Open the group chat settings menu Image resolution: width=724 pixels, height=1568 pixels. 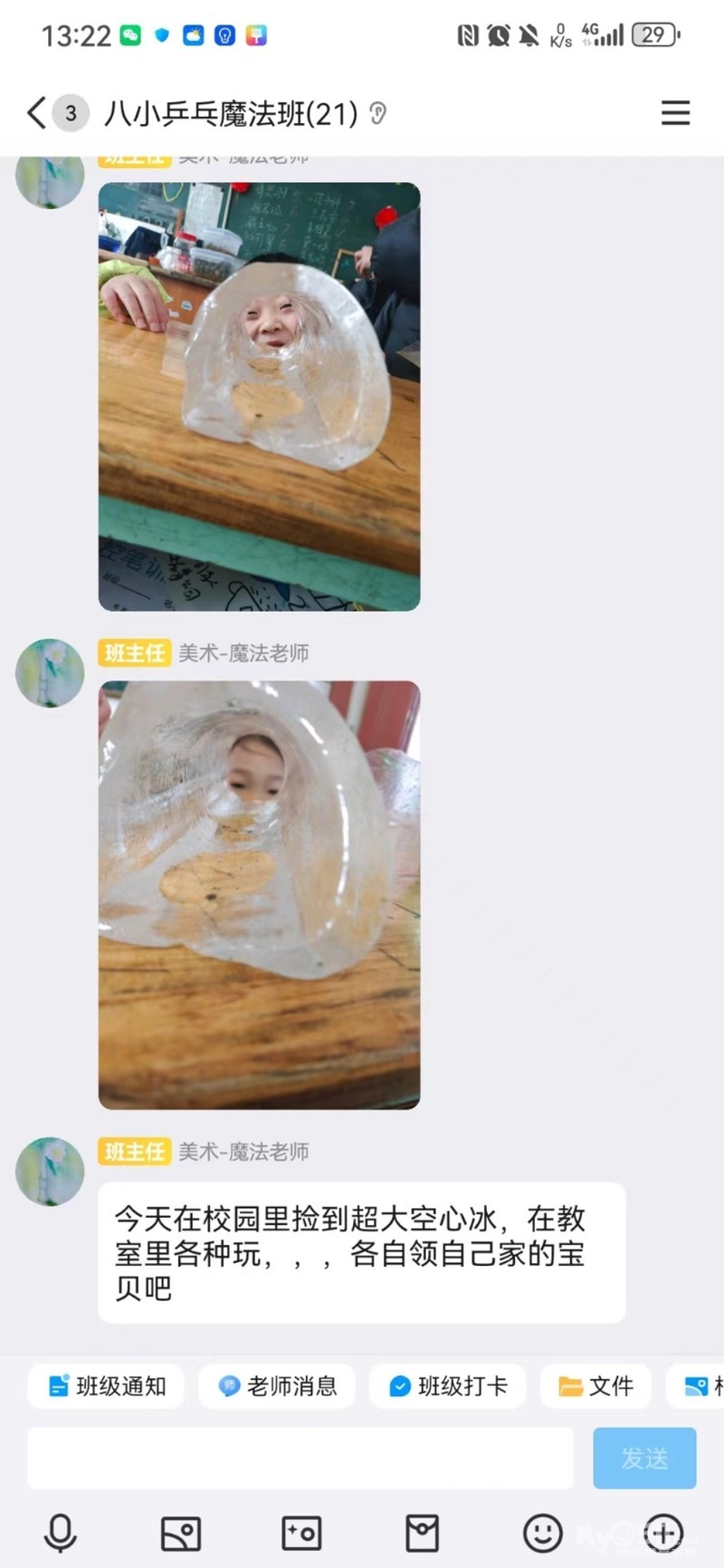[675, 113]
